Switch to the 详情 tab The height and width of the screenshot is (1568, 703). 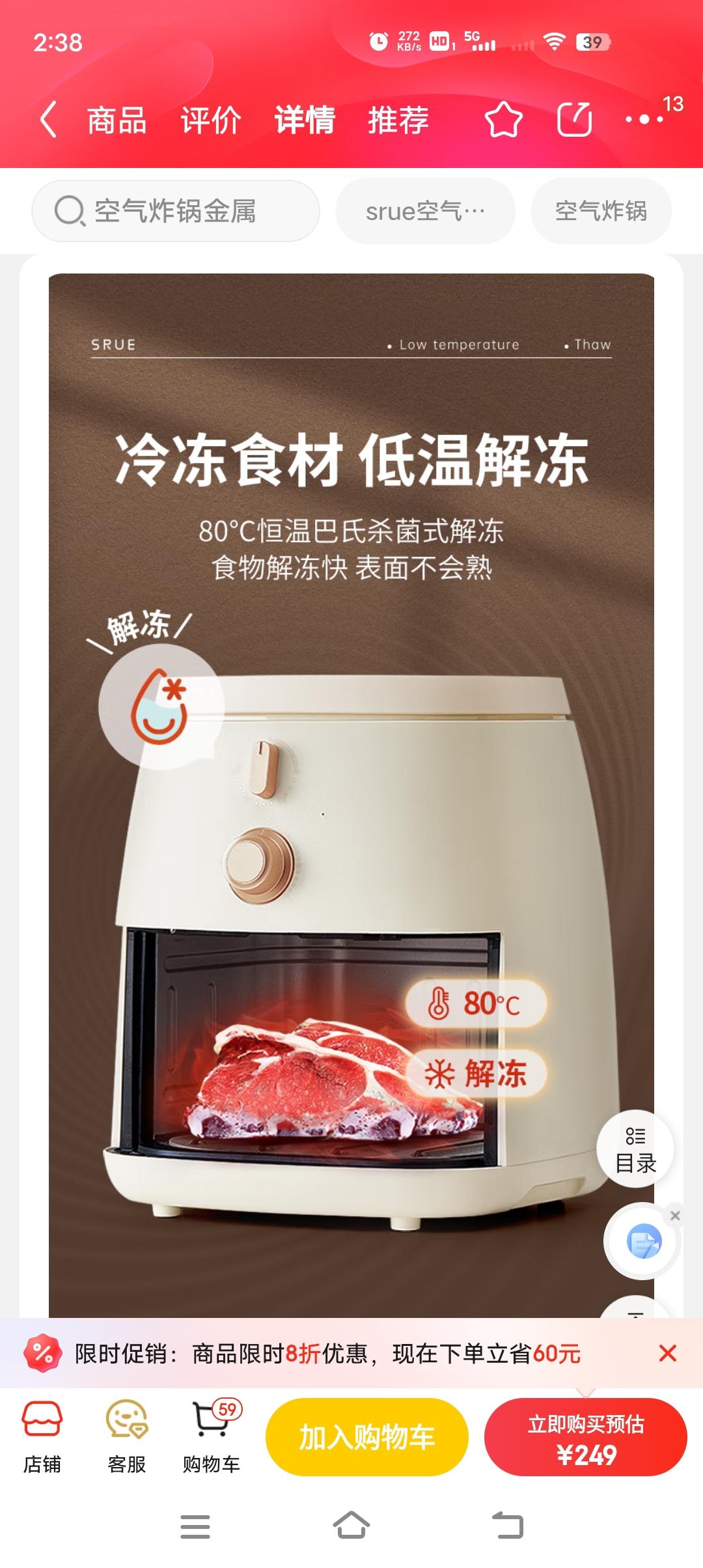(x=304, y=120)
